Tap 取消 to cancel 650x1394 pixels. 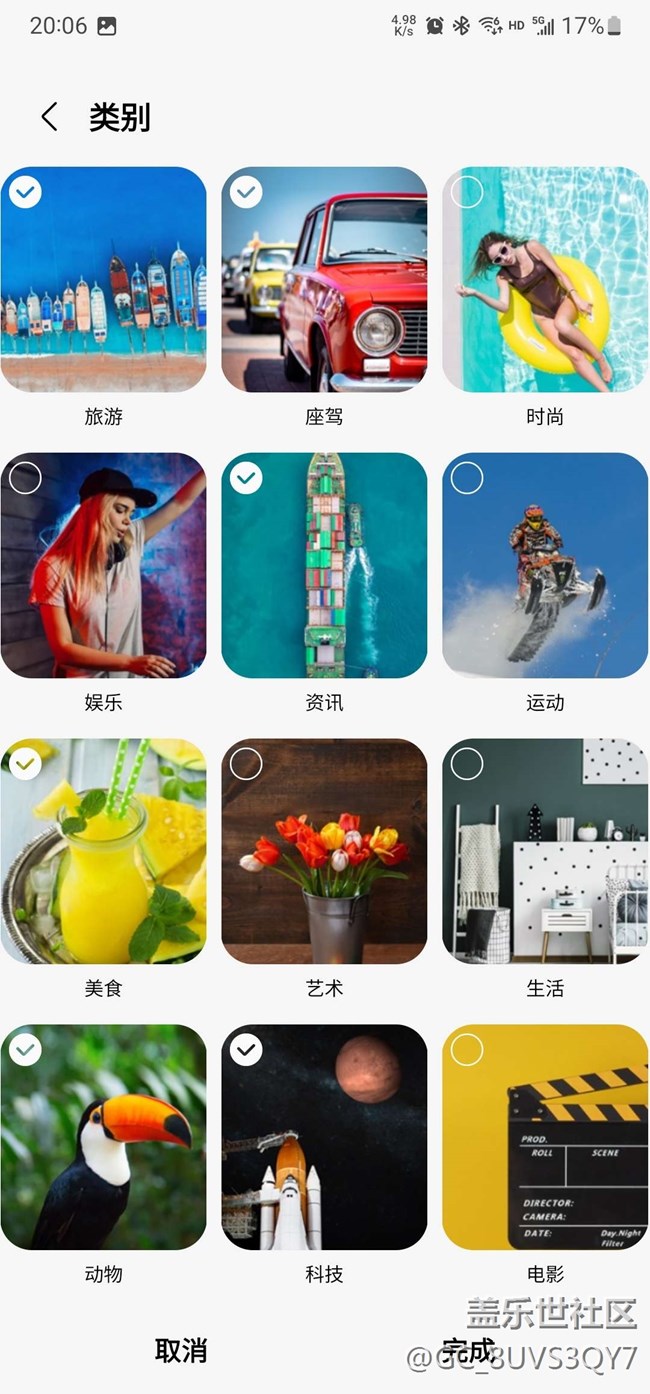(181, 1351)
